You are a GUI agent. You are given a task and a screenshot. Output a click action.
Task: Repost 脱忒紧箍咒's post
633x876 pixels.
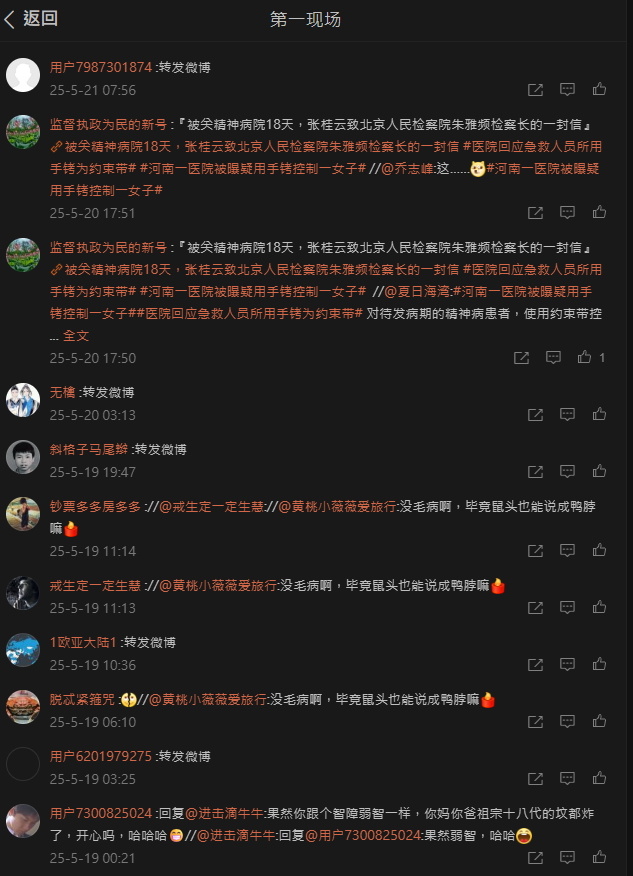[535, 721]
